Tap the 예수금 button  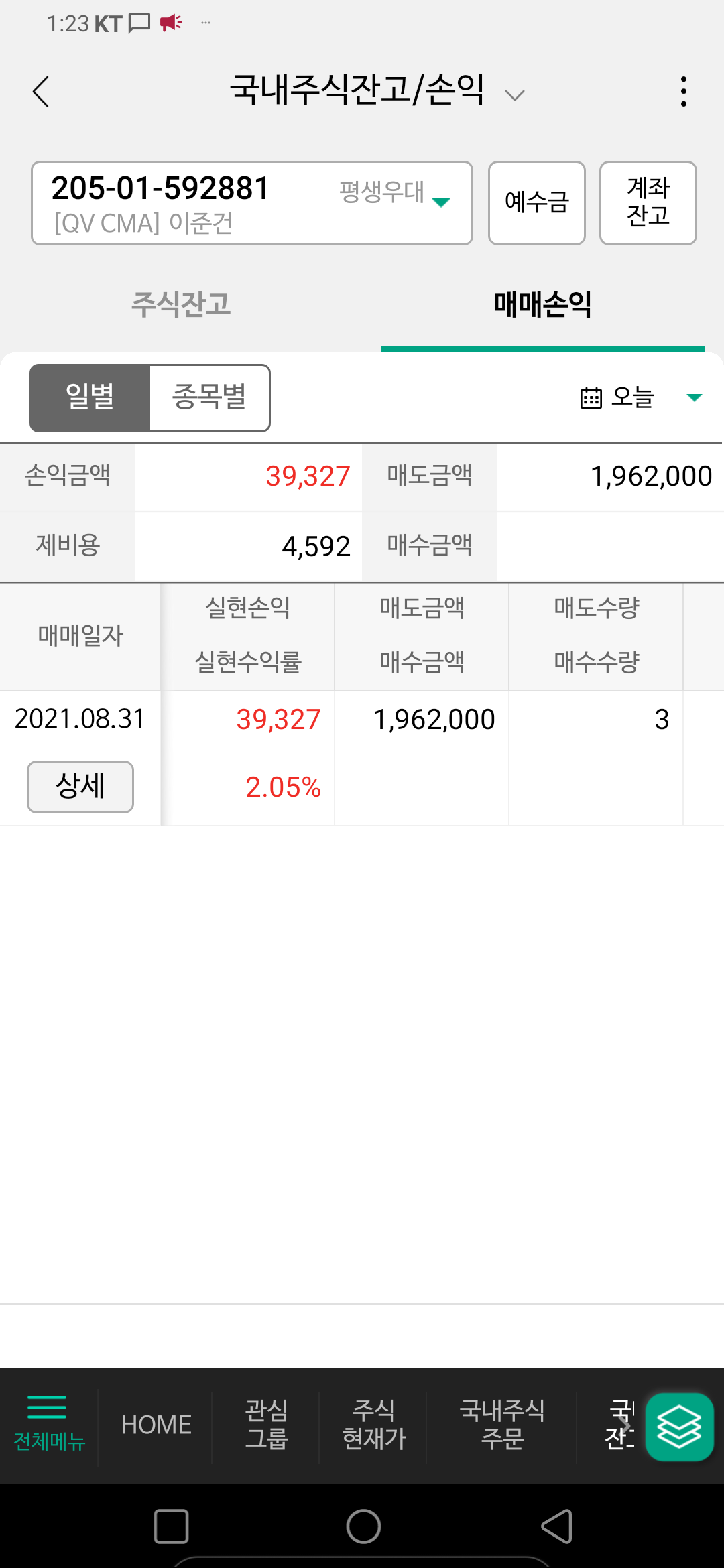tap(536, 203)
